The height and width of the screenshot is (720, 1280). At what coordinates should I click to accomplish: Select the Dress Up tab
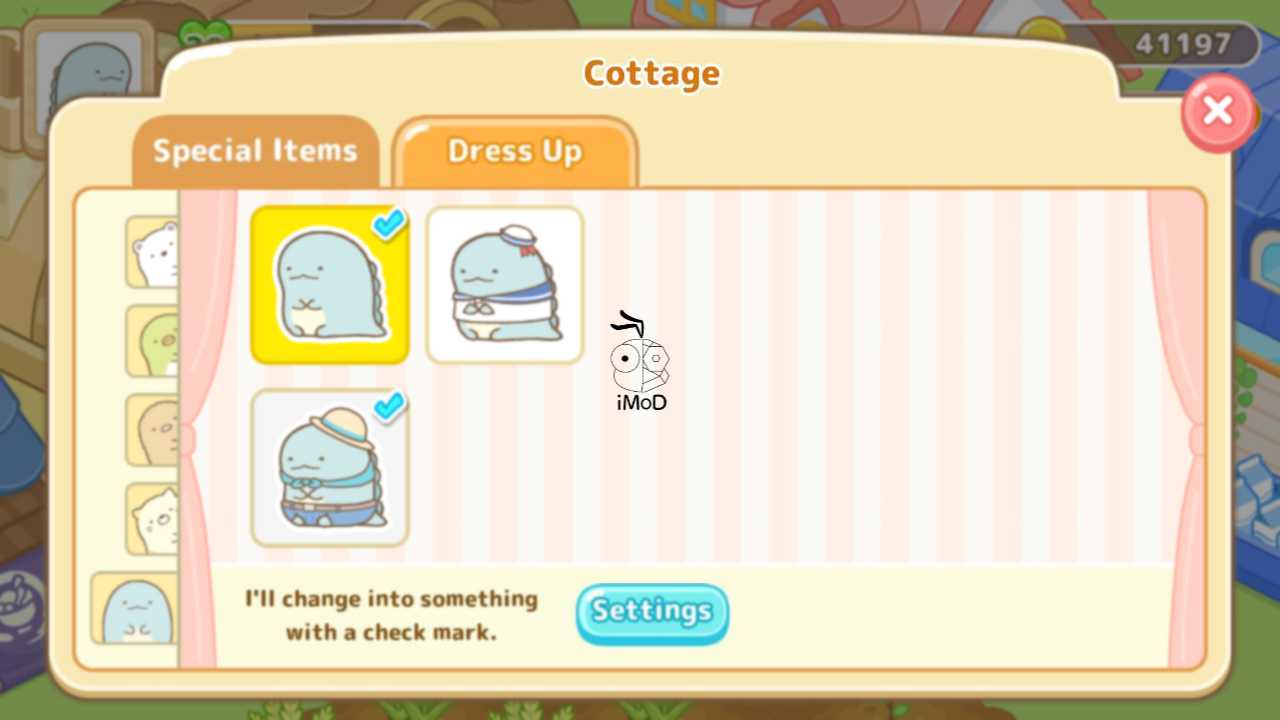click(514, 152)
